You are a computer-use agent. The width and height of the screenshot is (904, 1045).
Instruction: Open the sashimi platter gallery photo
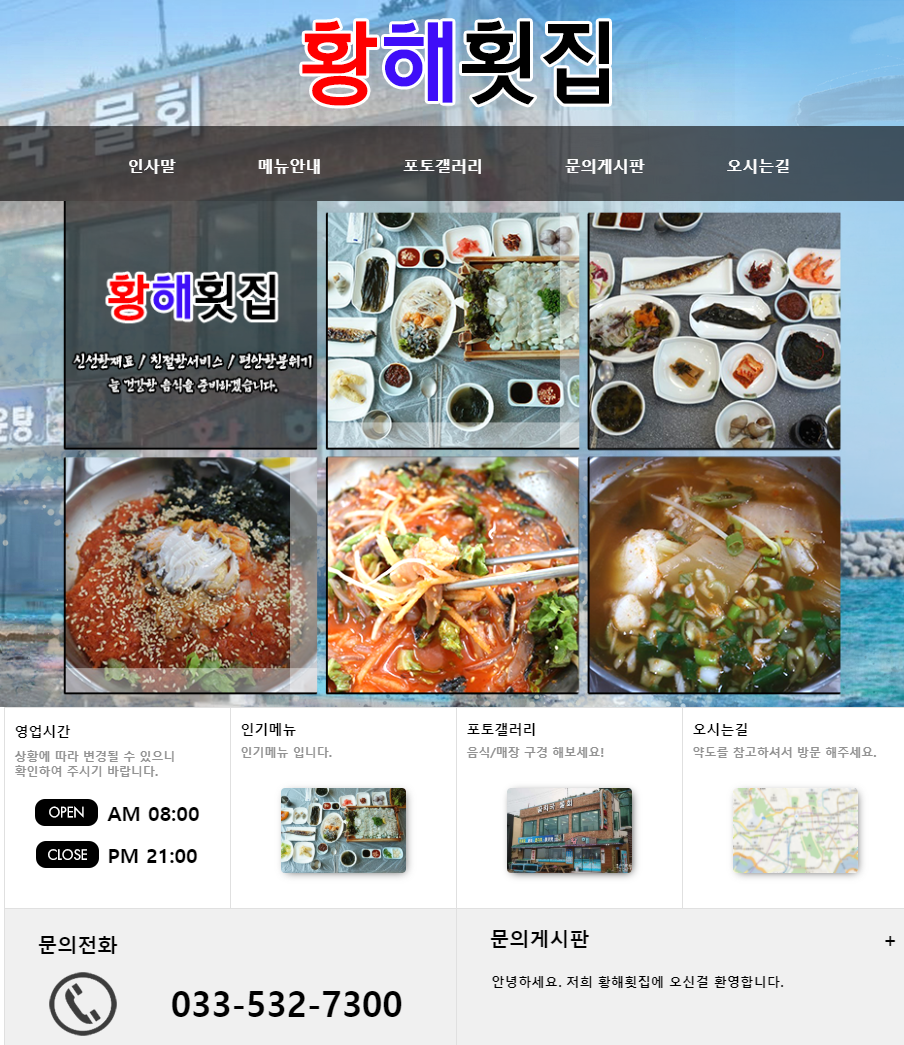[x=453, y=330]
